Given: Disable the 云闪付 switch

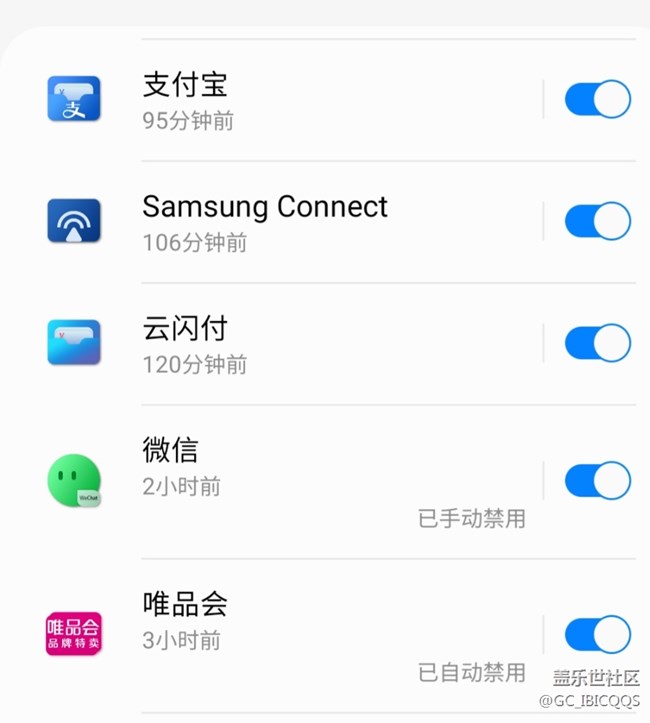Looking at the screenshot, I should [597, 343].
